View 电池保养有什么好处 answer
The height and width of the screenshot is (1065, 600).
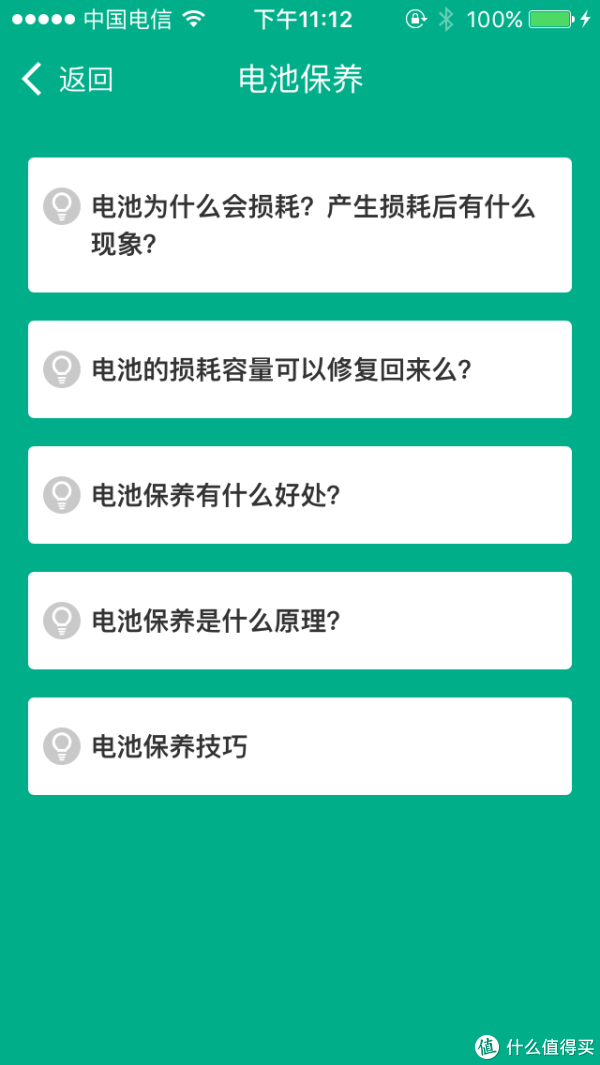coord(300,495)
